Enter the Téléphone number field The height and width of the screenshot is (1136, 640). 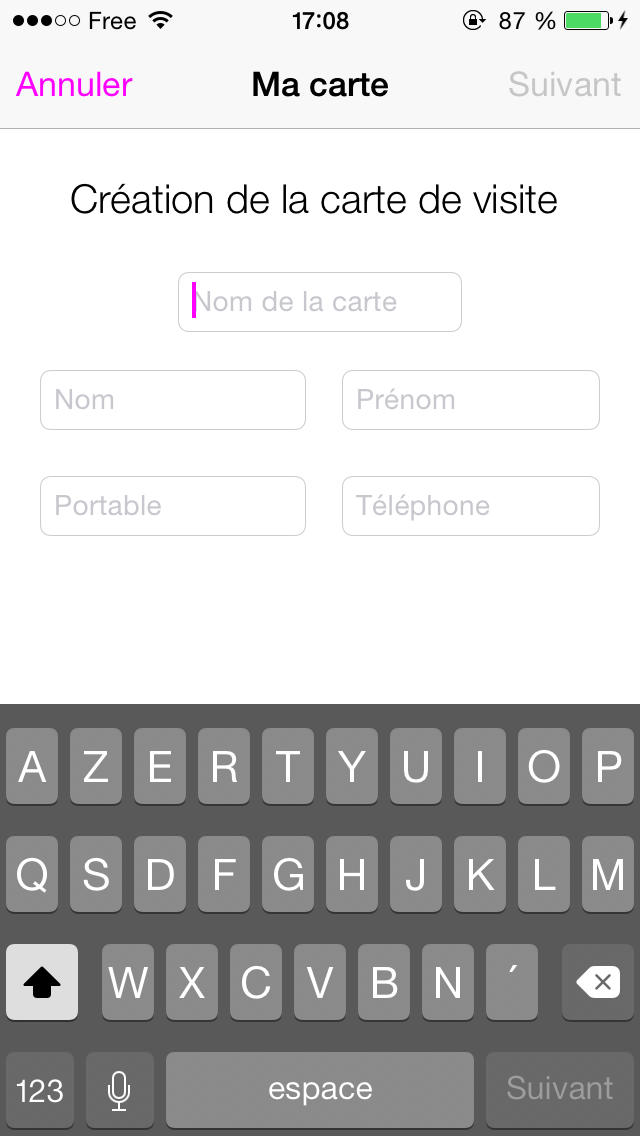click(470, 506)
